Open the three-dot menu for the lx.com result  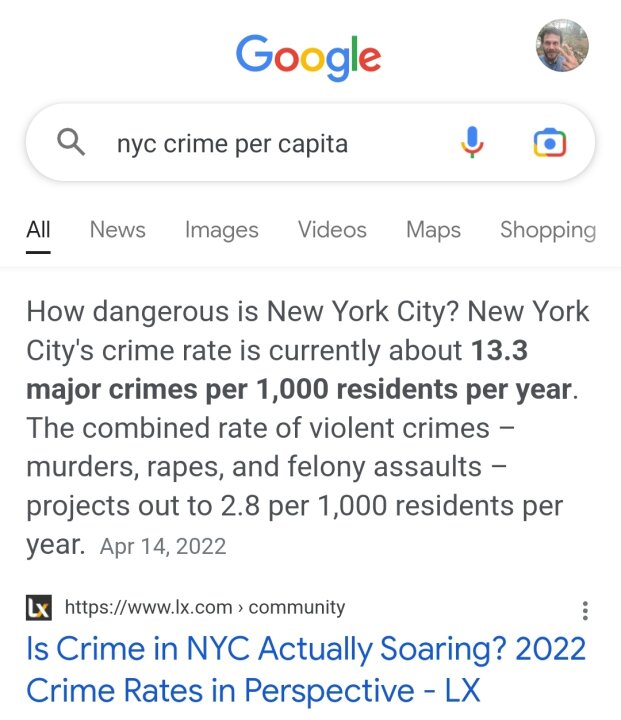585,610
